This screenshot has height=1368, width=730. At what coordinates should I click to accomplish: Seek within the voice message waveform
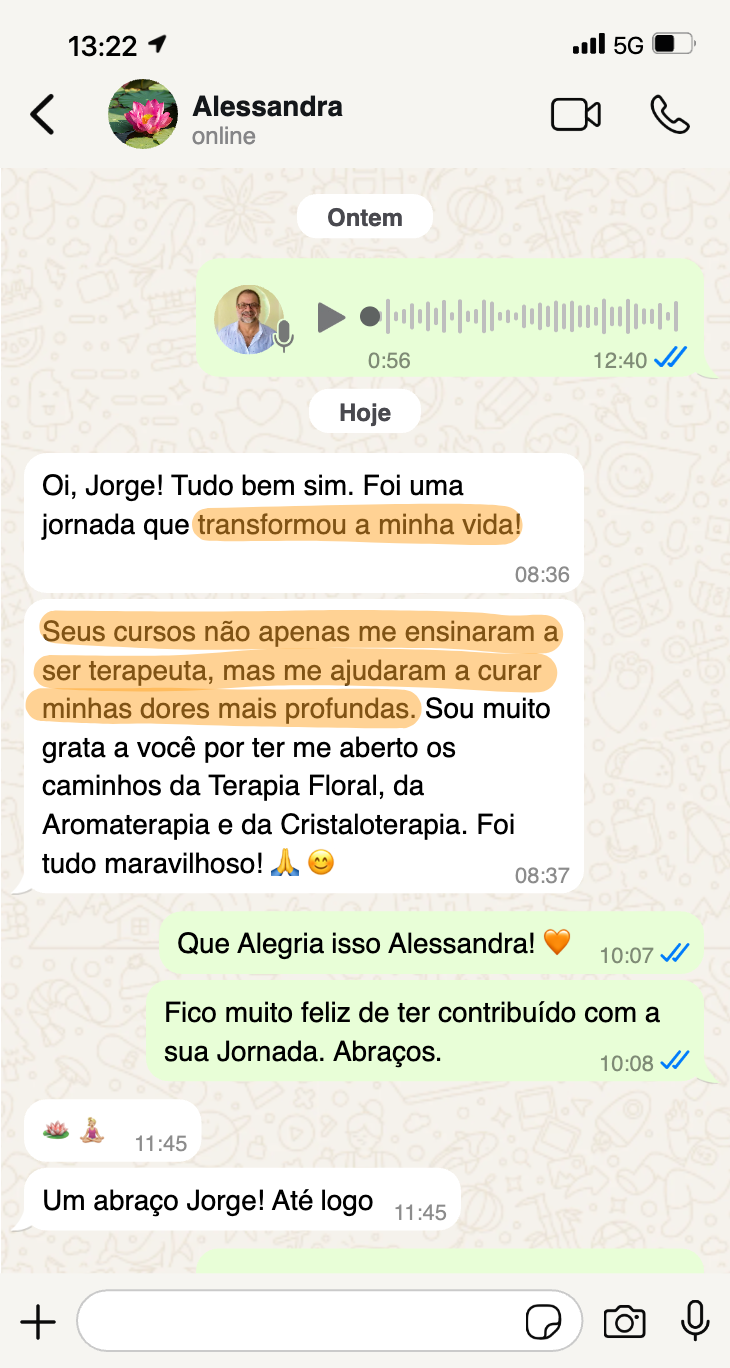click(x=530, y=317)
